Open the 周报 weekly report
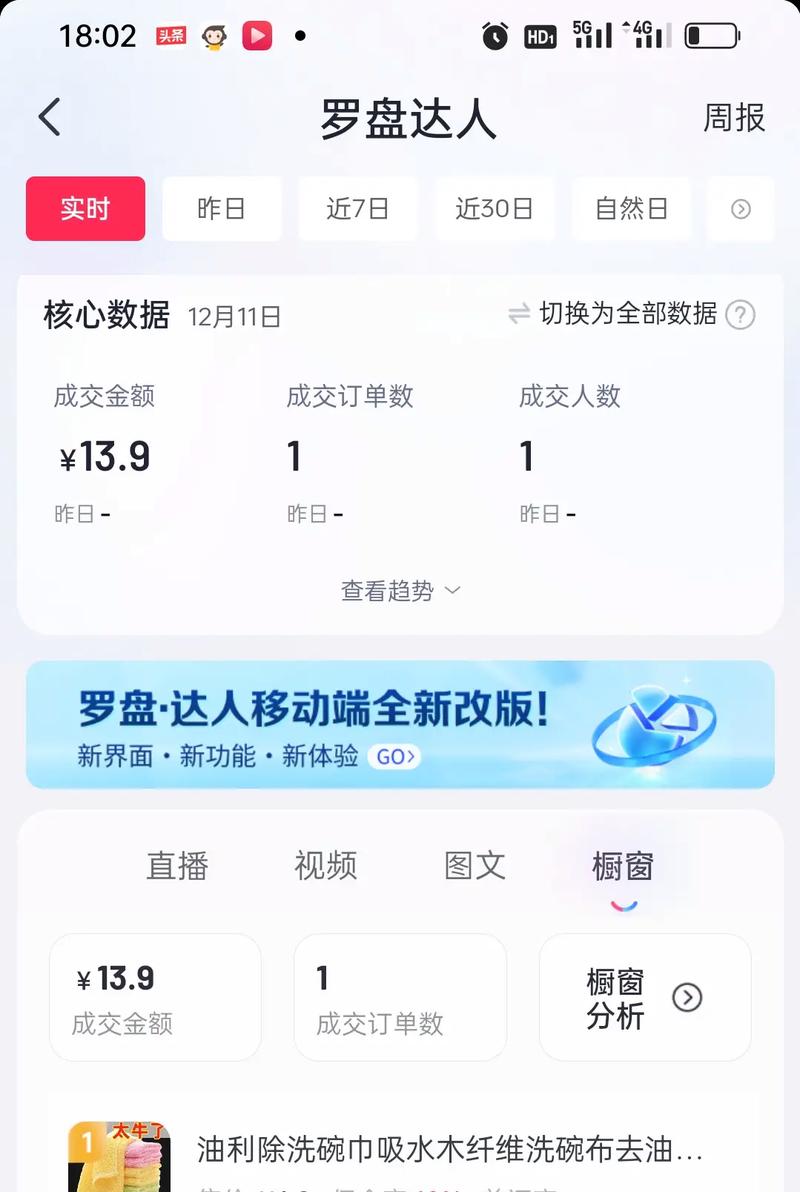800x1192 pixels. point(735,118)
